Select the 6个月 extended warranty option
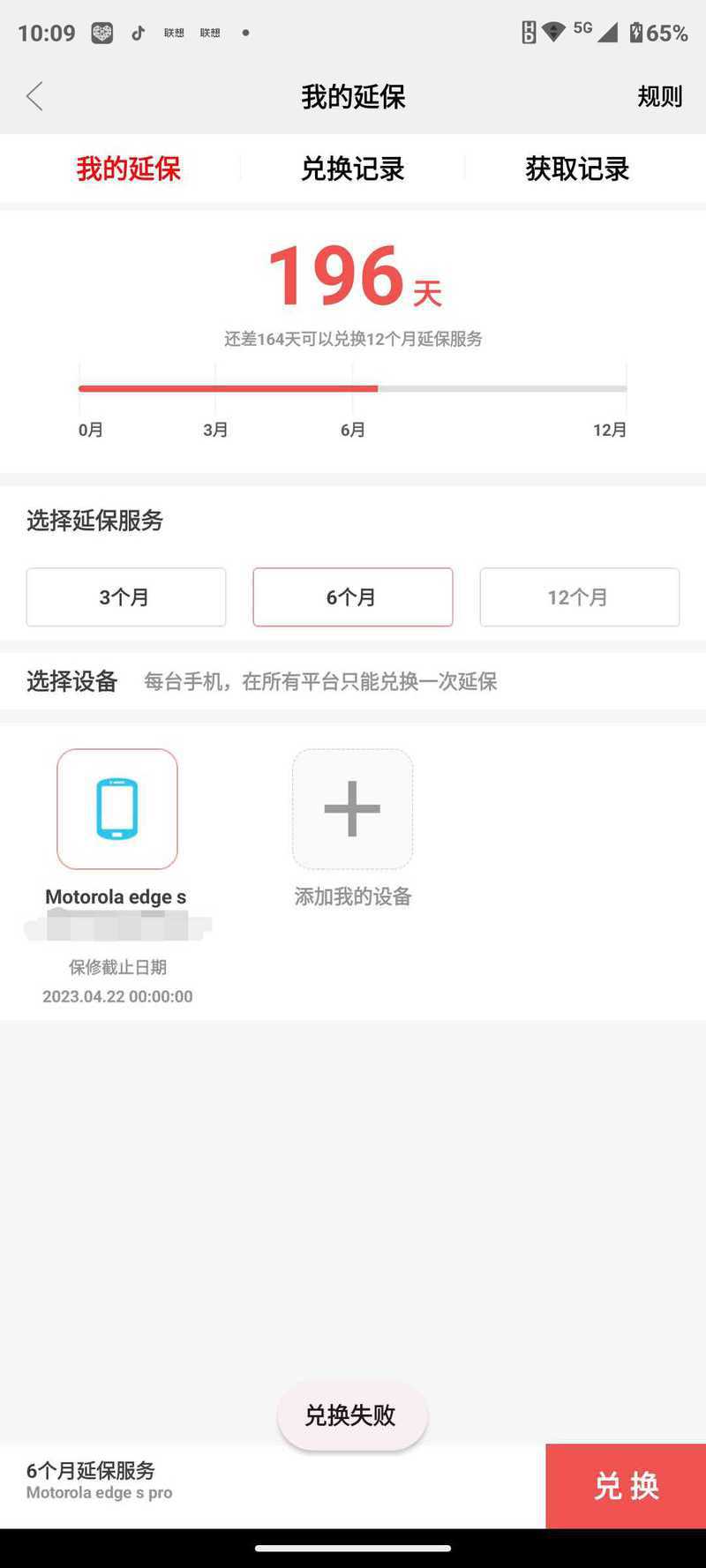This screenshot has width=706, height=1568. pos(353,597)
